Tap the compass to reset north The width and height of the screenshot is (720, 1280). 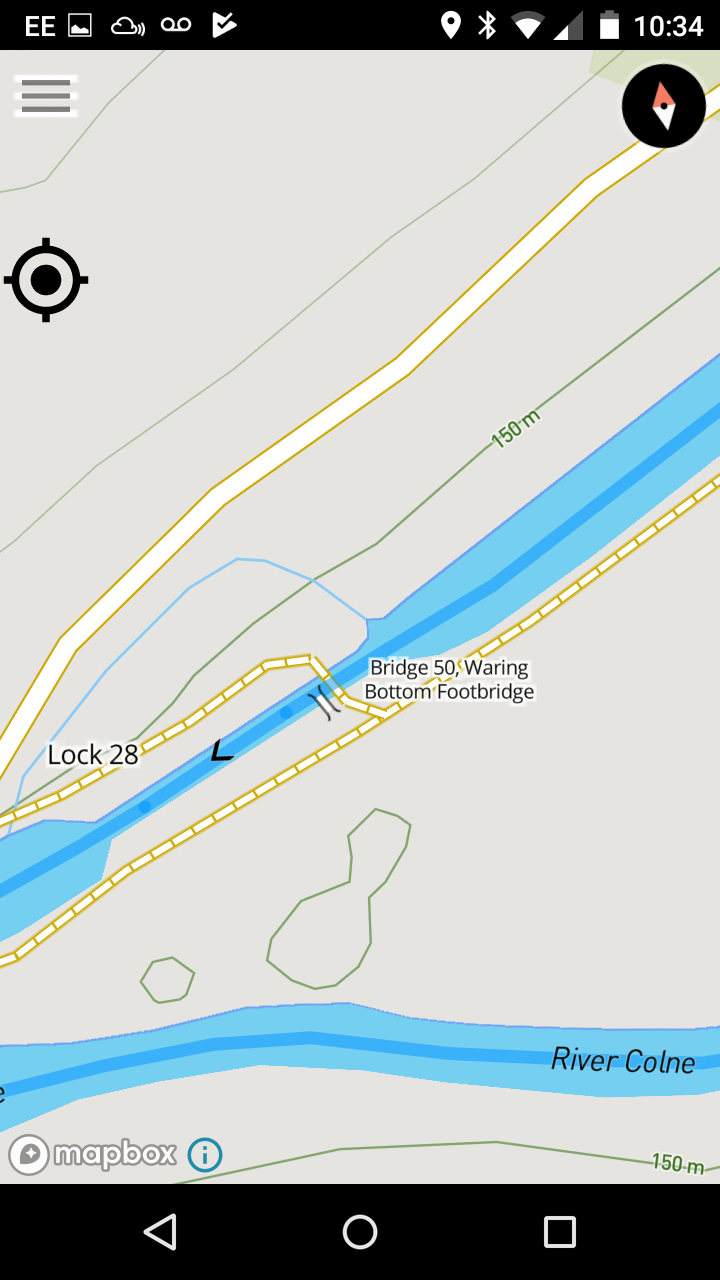coord(664,106)
